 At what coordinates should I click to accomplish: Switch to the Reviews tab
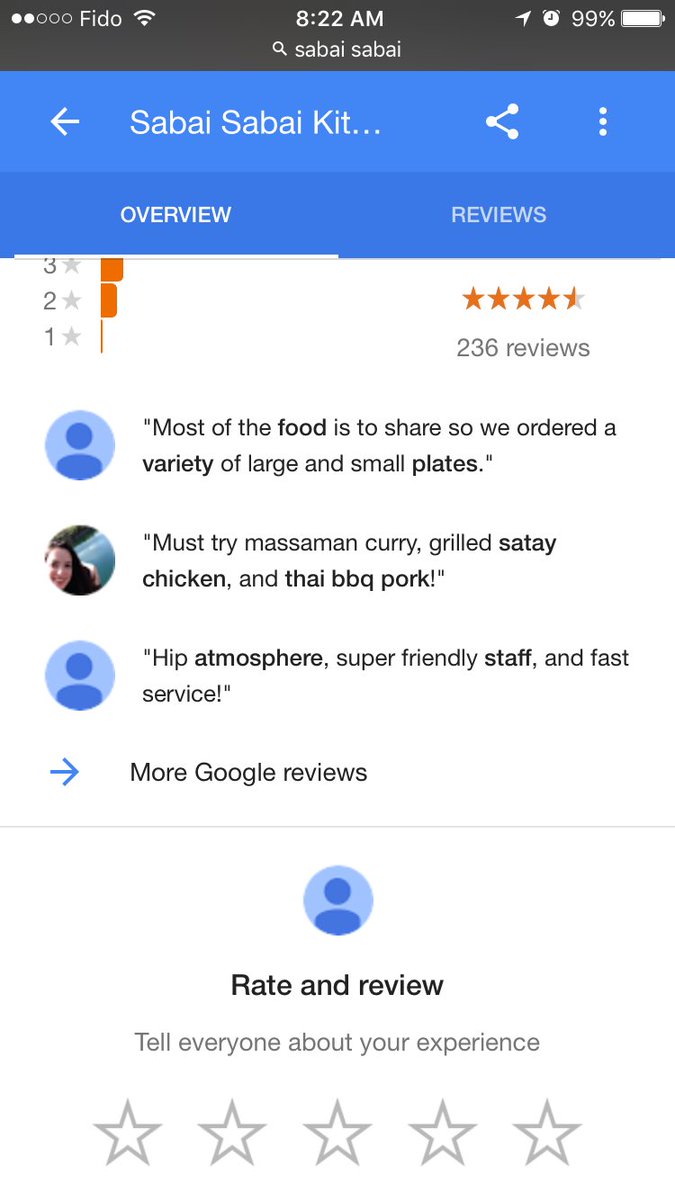(498, 215)
